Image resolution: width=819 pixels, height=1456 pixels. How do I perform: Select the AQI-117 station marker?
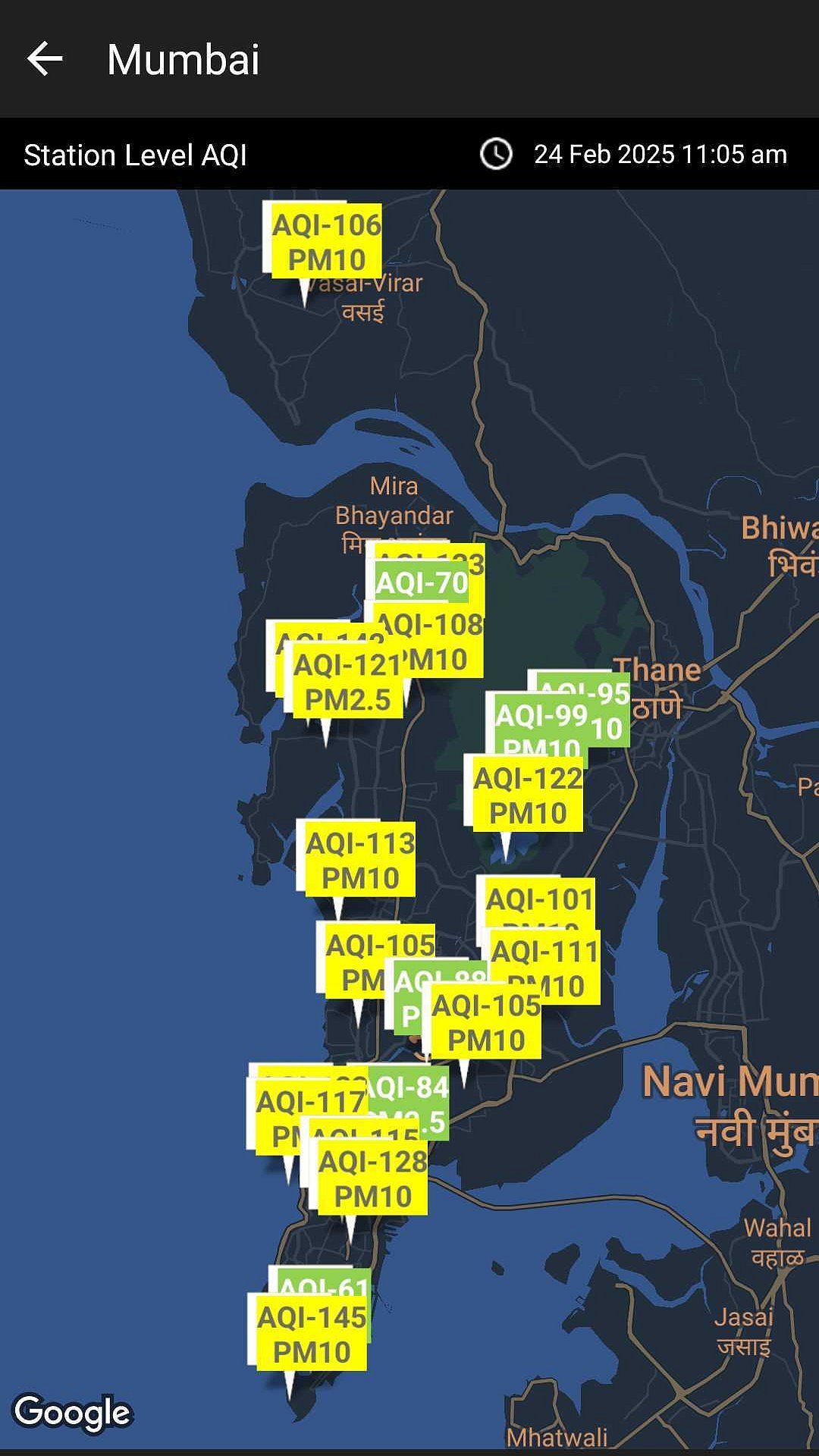point(309,1103)
